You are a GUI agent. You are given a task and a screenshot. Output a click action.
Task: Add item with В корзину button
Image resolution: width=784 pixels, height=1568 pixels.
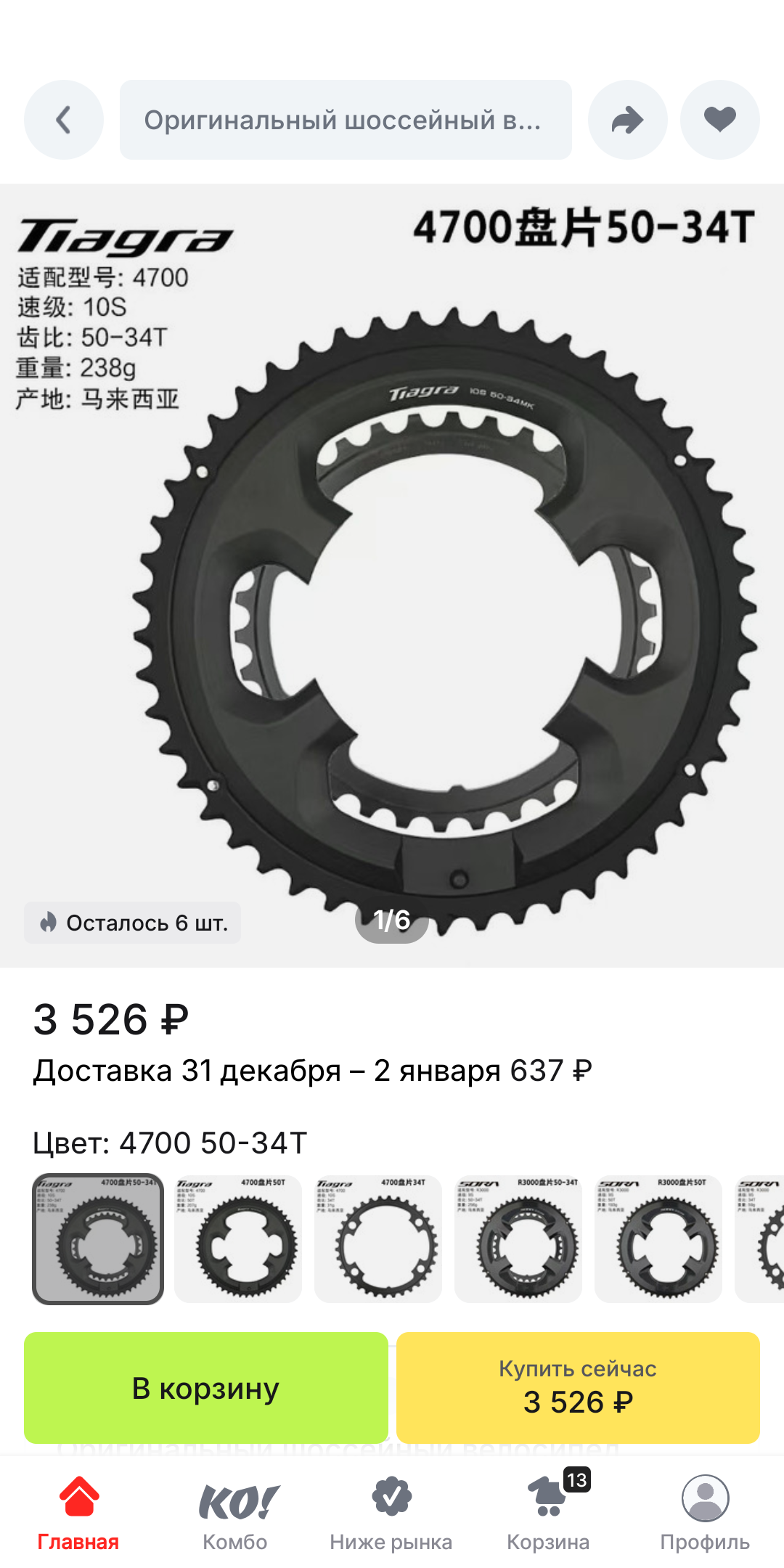click(206, 1388)
